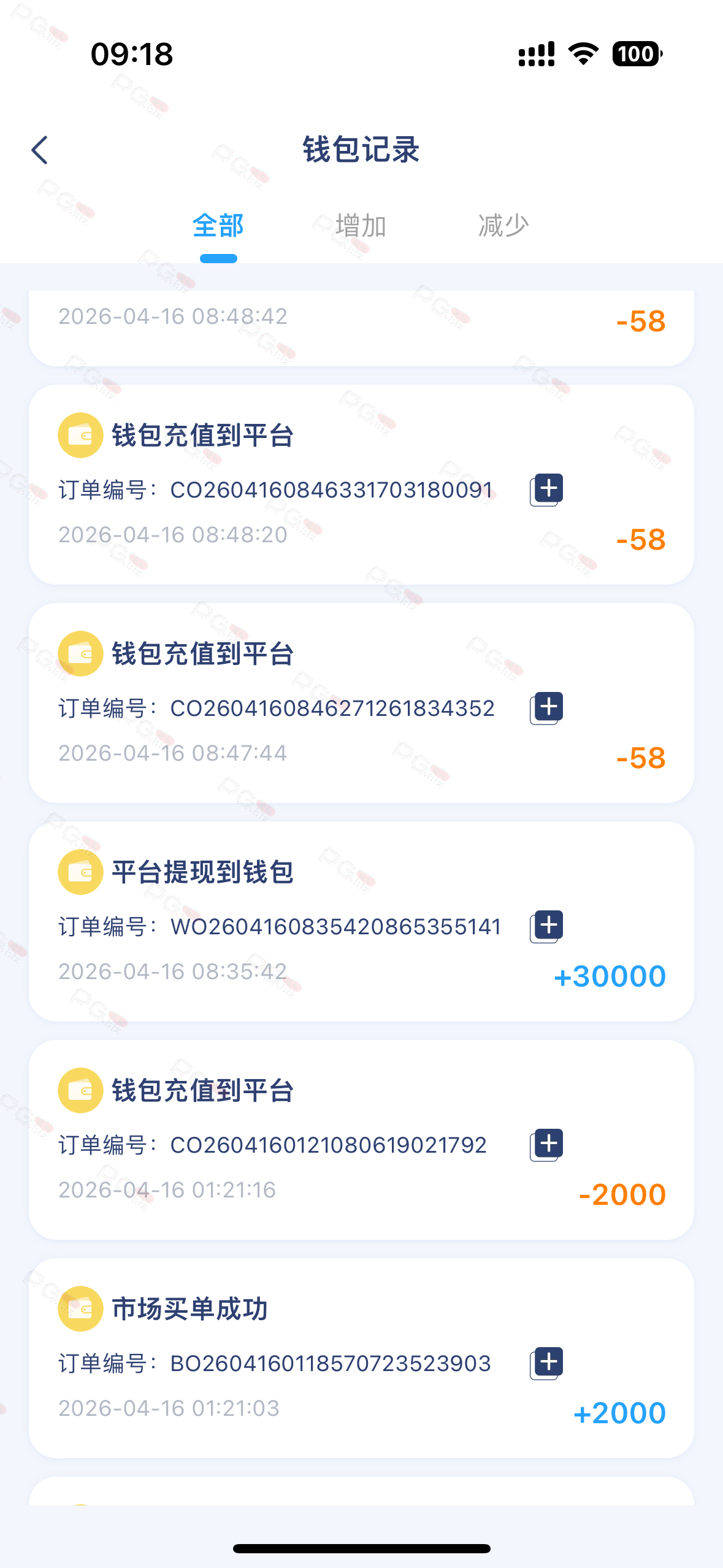Go back from wallet records
Screen dimensions: 723x1568
[40, 150]
